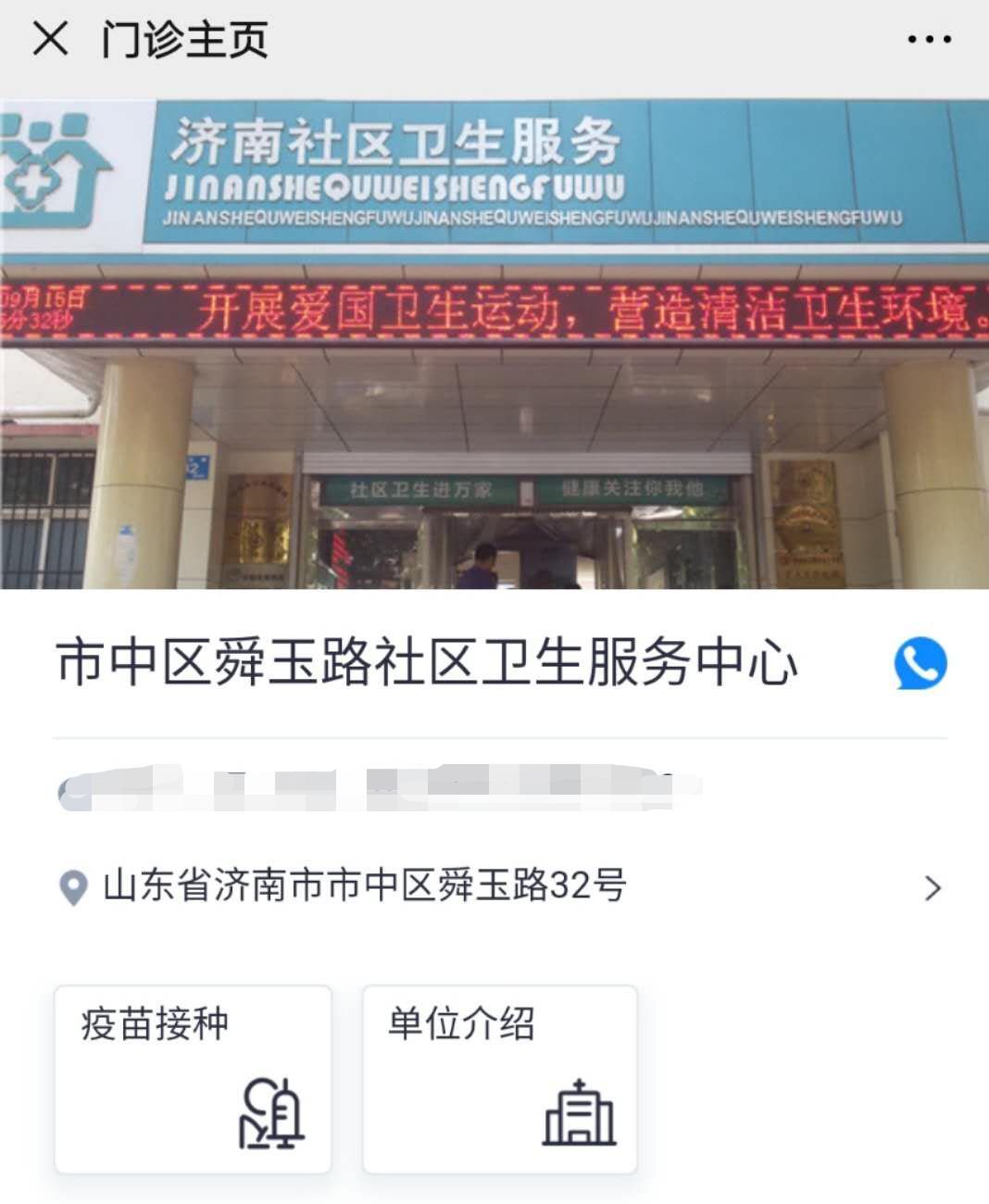Call the clinic via the phone icon
This screenshot has width=989, height=1204.
point(920,663)
